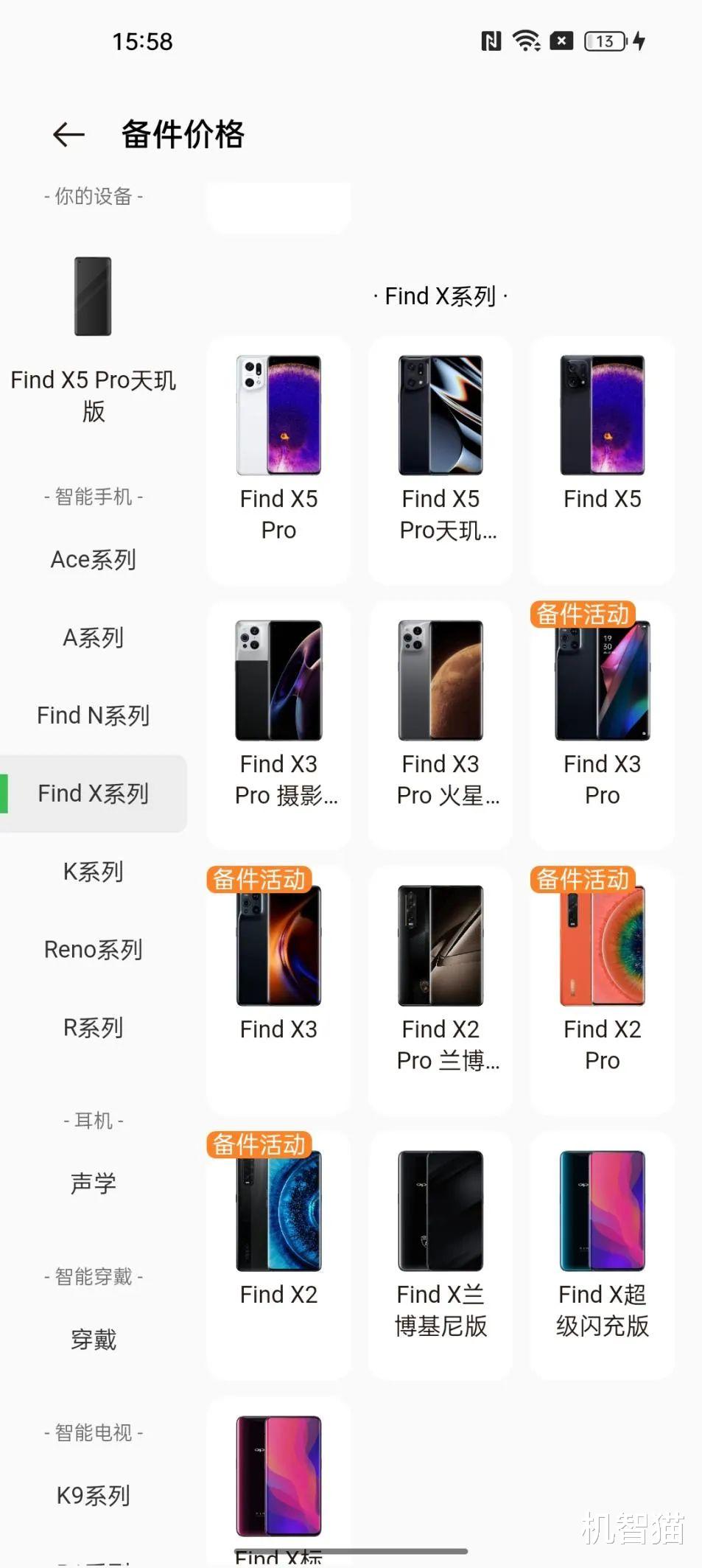Tap the back arrow beside 备件价格

(68, 133)
